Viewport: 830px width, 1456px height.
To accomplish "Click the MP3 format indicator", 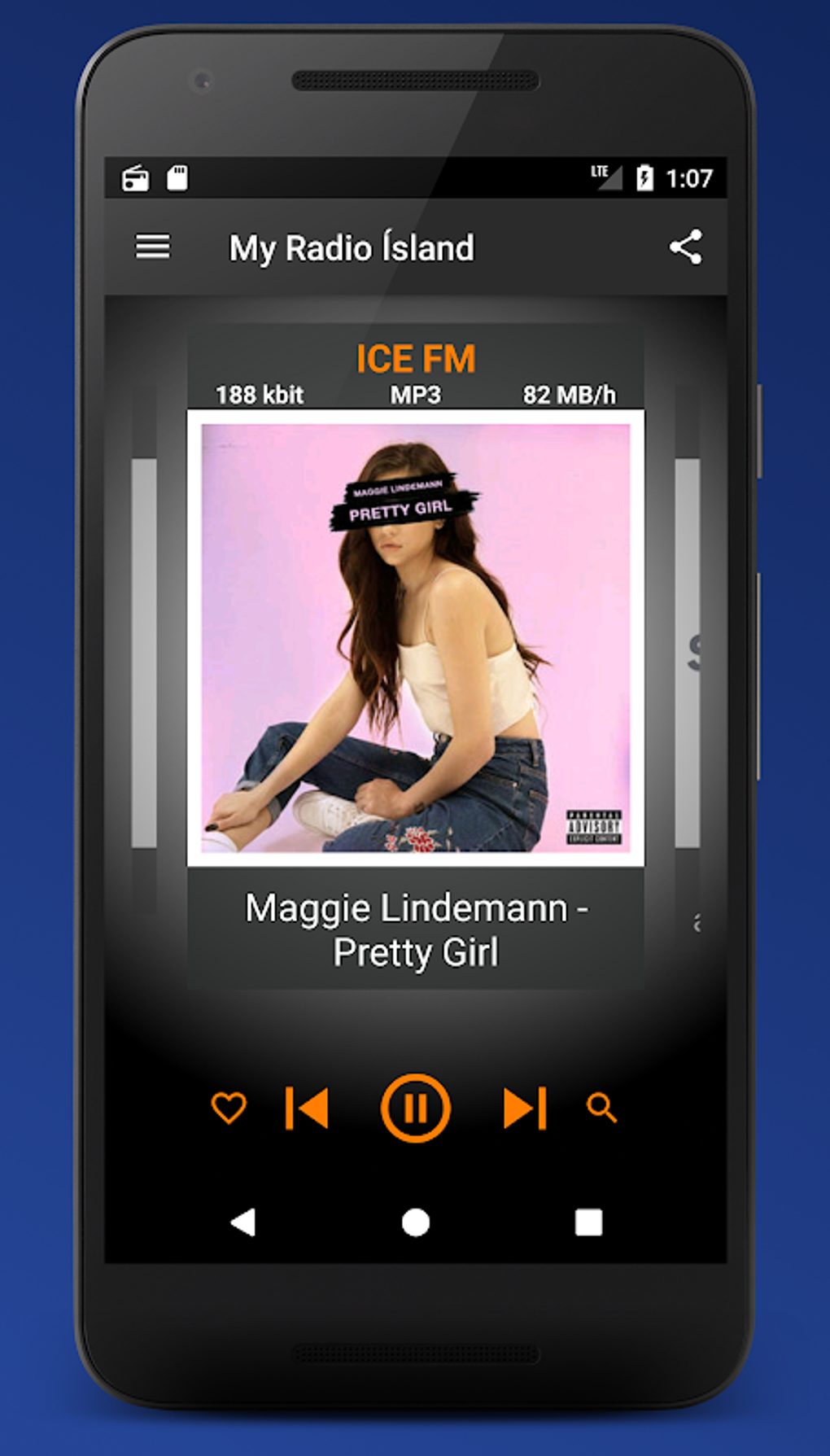I will [415, 396].
